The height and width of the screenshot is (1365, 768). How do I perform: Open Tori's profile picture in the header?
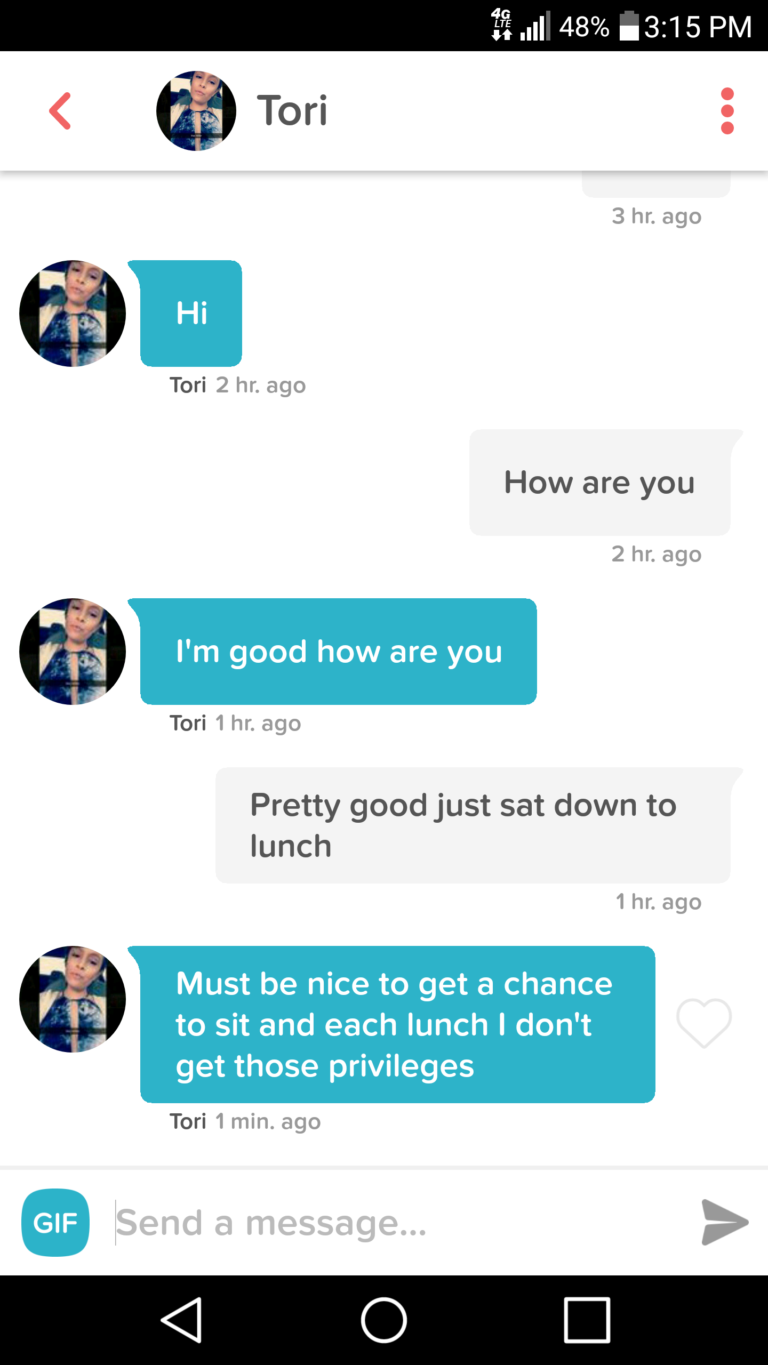196,111
